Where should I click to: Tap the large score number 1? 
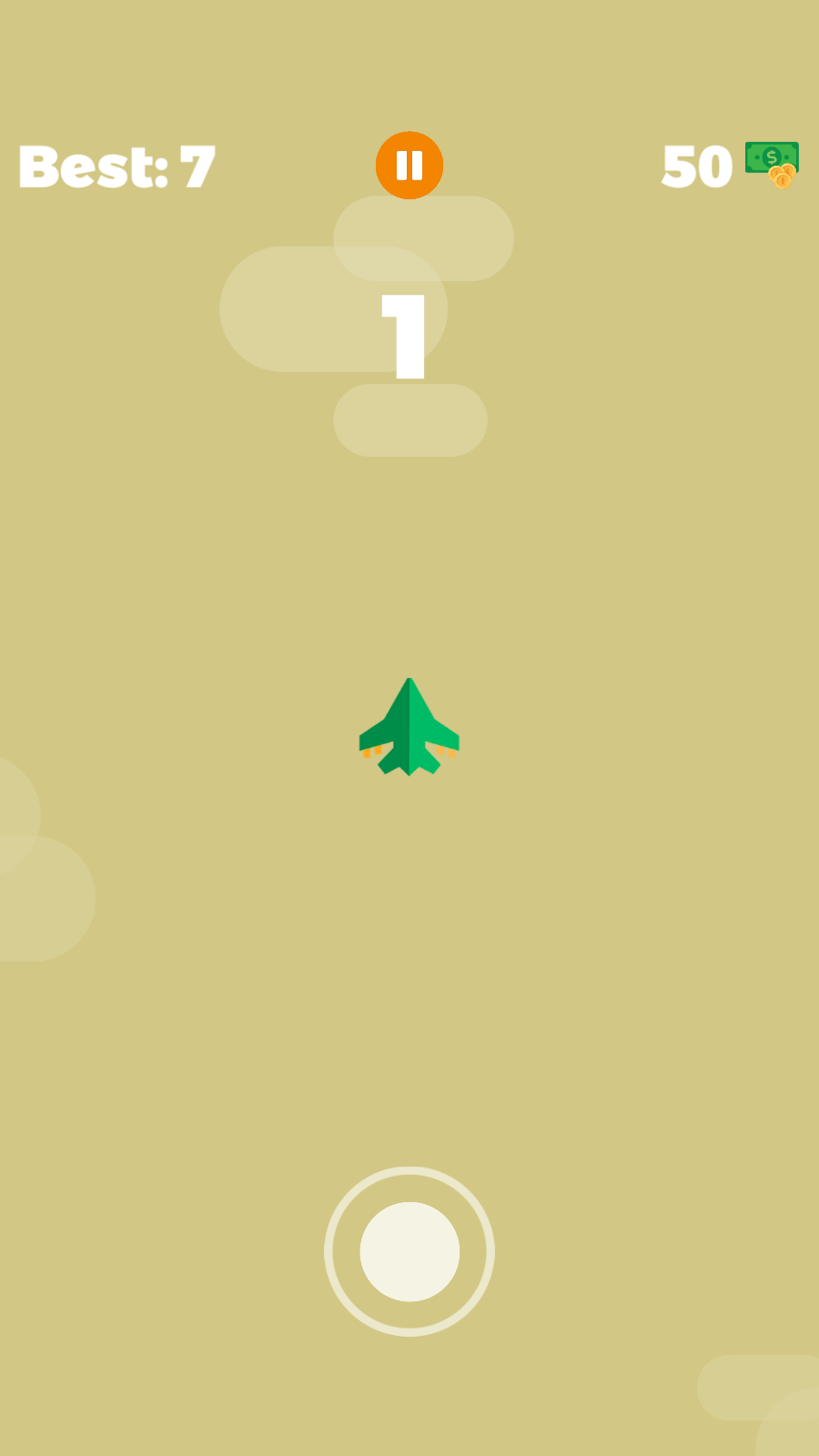point(405,337)
